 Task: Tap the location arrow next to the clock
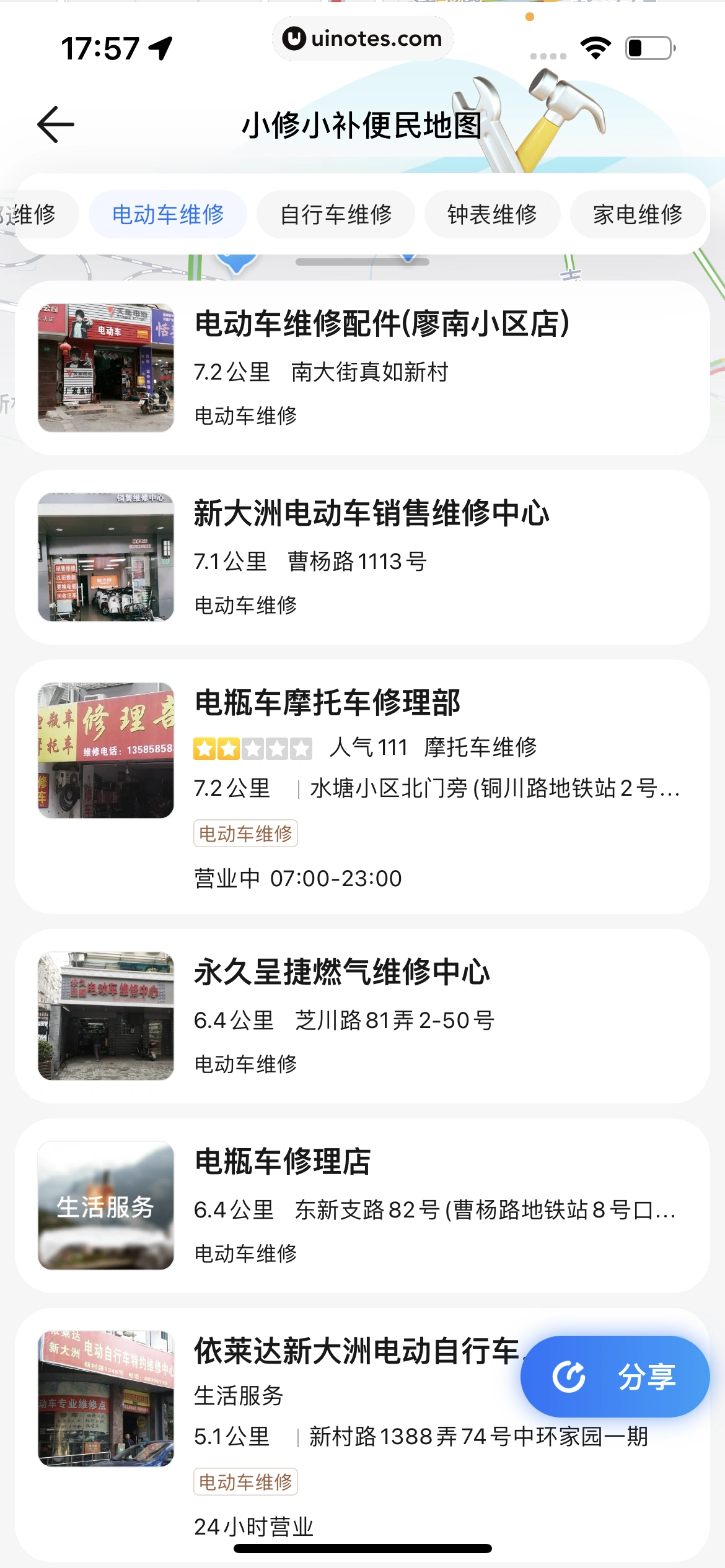tap(160, 46)
